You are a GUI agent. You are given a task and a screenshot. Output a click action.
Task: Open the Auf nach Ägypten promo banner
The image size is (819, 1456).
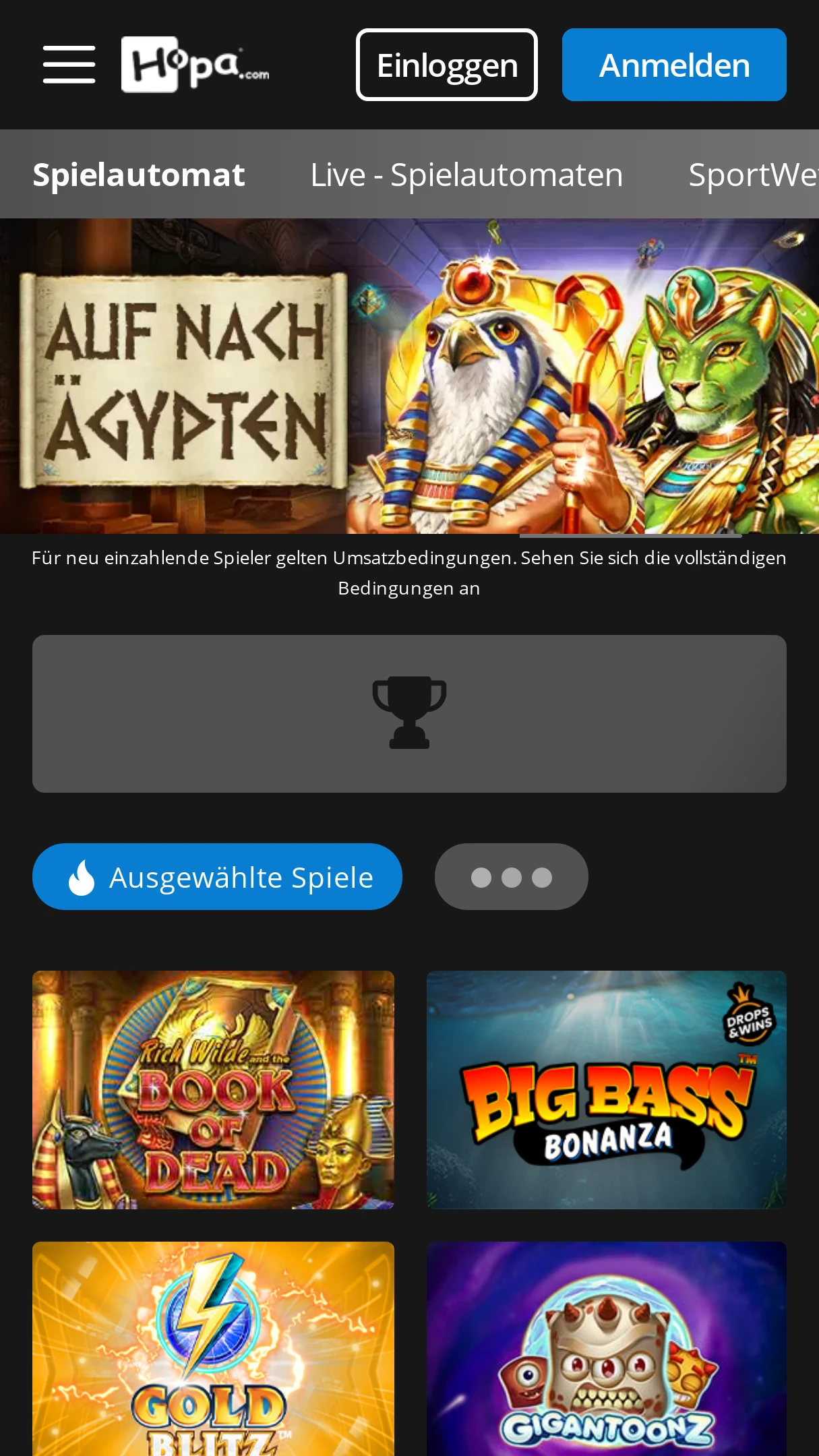tap(409, 376)
